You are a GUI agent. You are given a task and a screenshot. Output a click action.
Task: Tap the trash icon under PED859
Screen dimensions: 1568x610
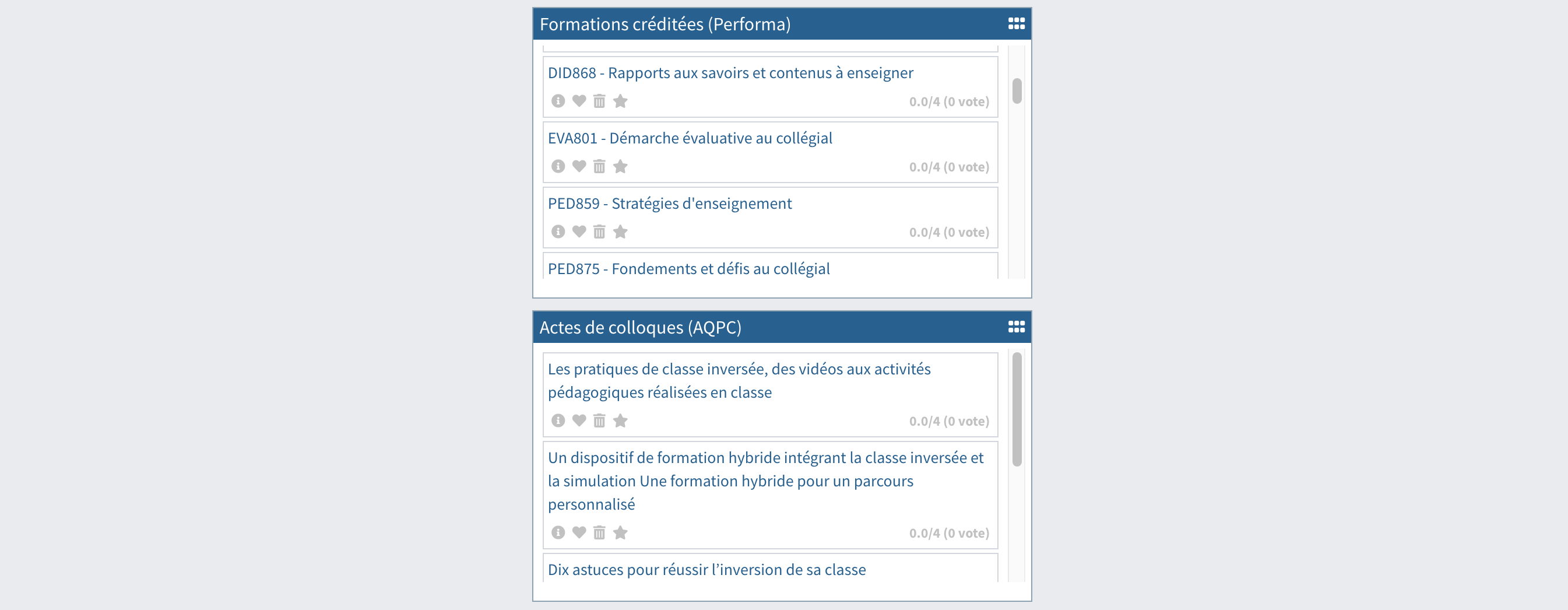(600, 232)
